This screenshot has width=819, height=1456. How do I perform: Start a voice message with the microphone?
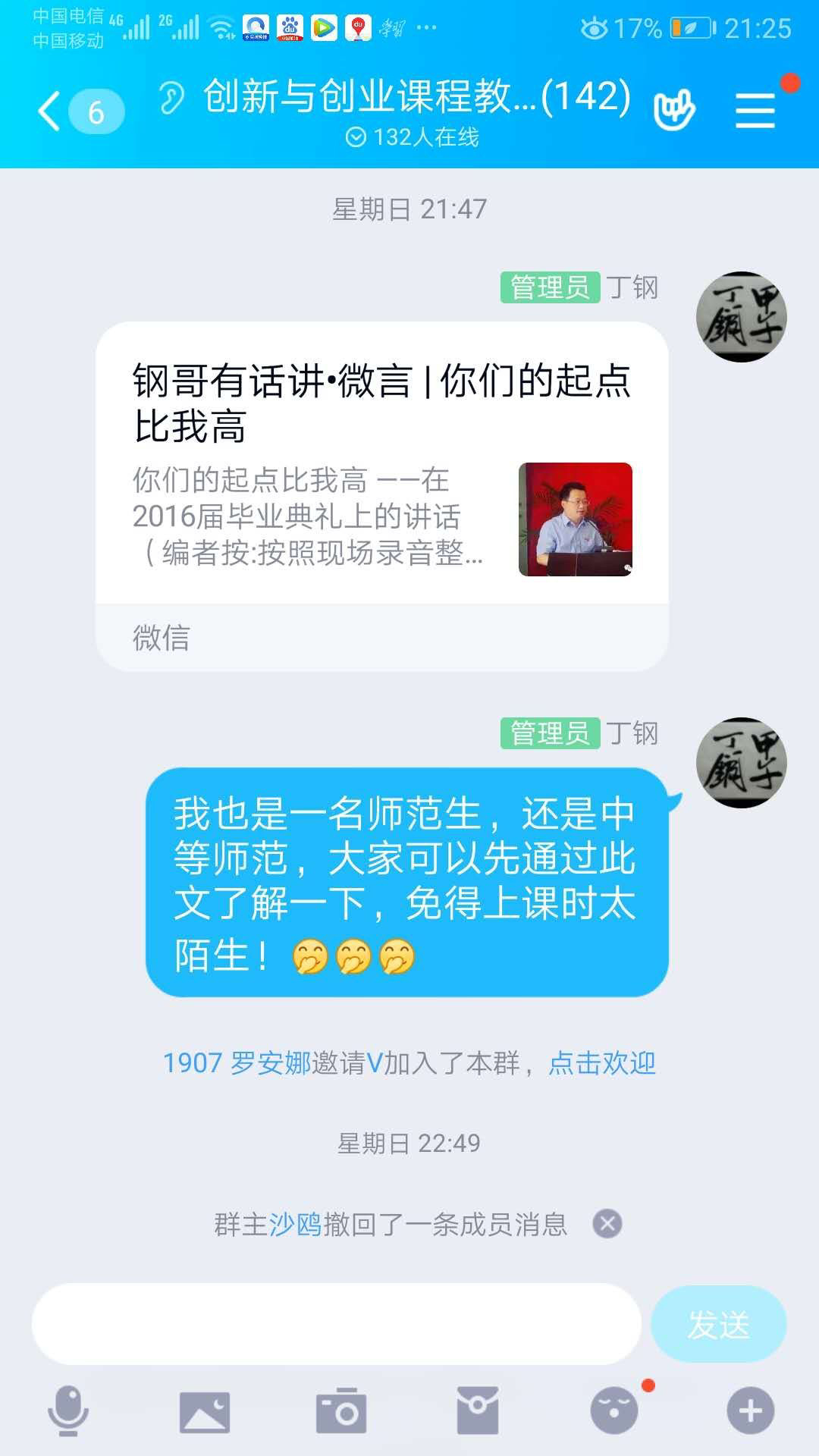pyautogui.click(x=68, y=1410)
